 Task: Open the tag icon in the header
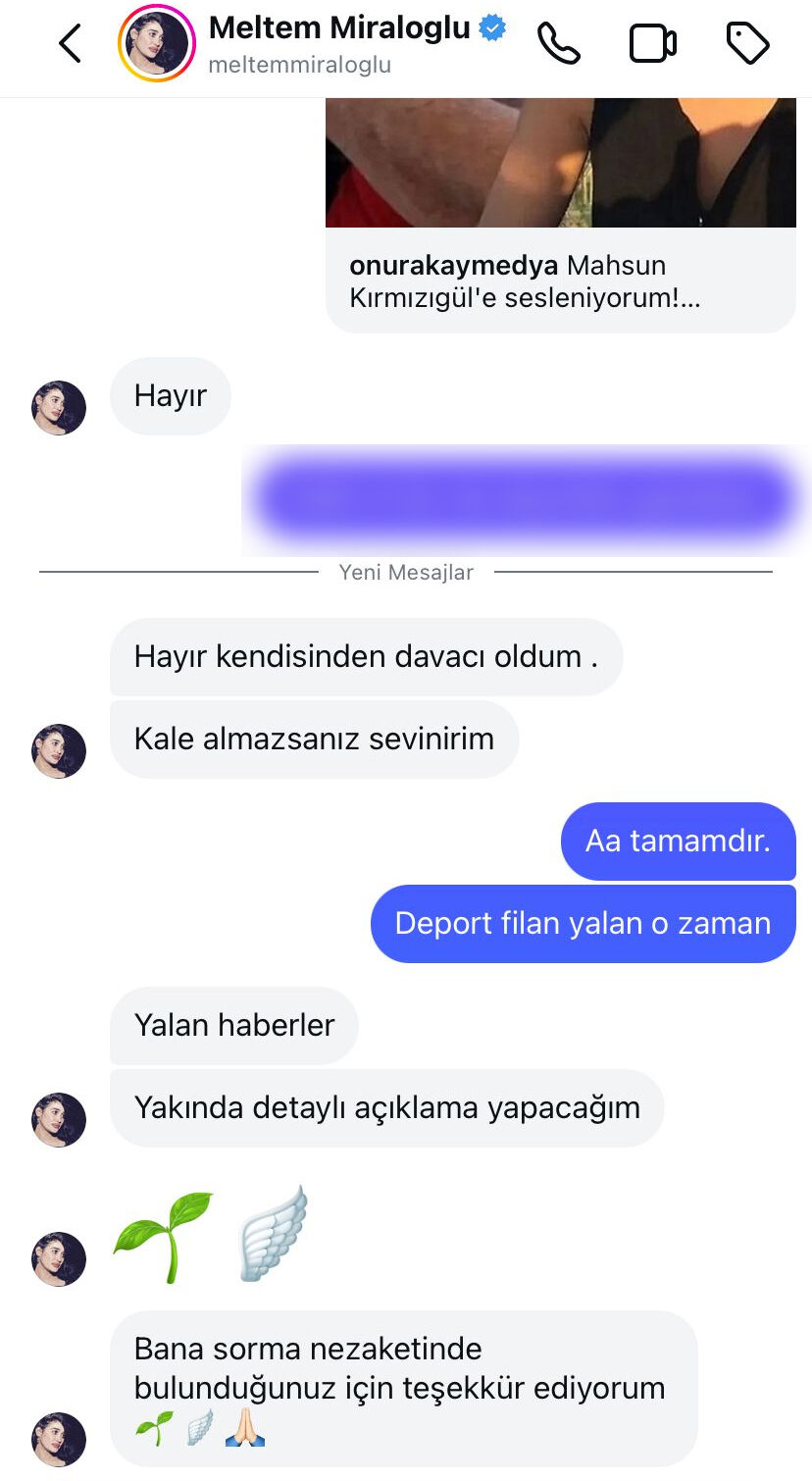(x=748, y=44)
